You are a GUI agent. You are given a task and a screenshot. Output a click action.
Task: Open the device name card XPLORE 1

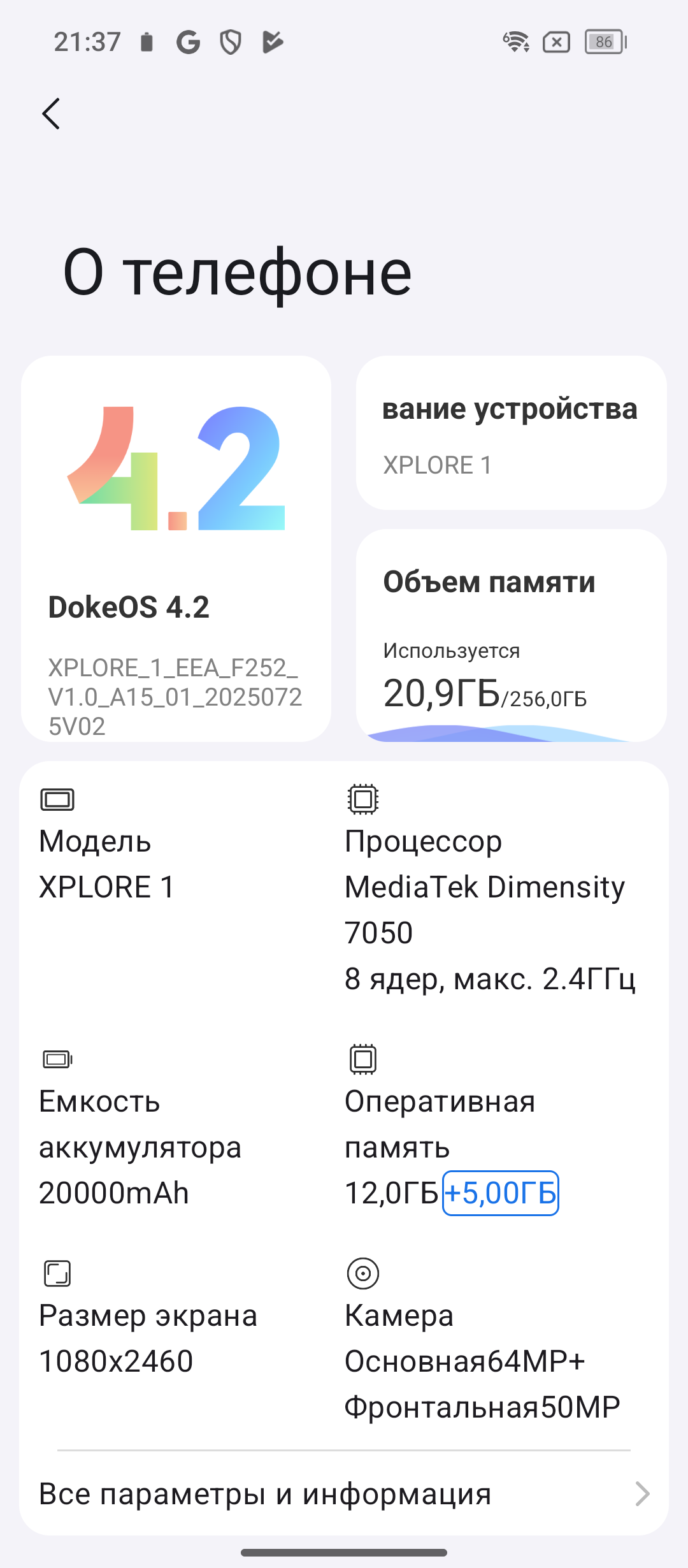pos(511,433)
